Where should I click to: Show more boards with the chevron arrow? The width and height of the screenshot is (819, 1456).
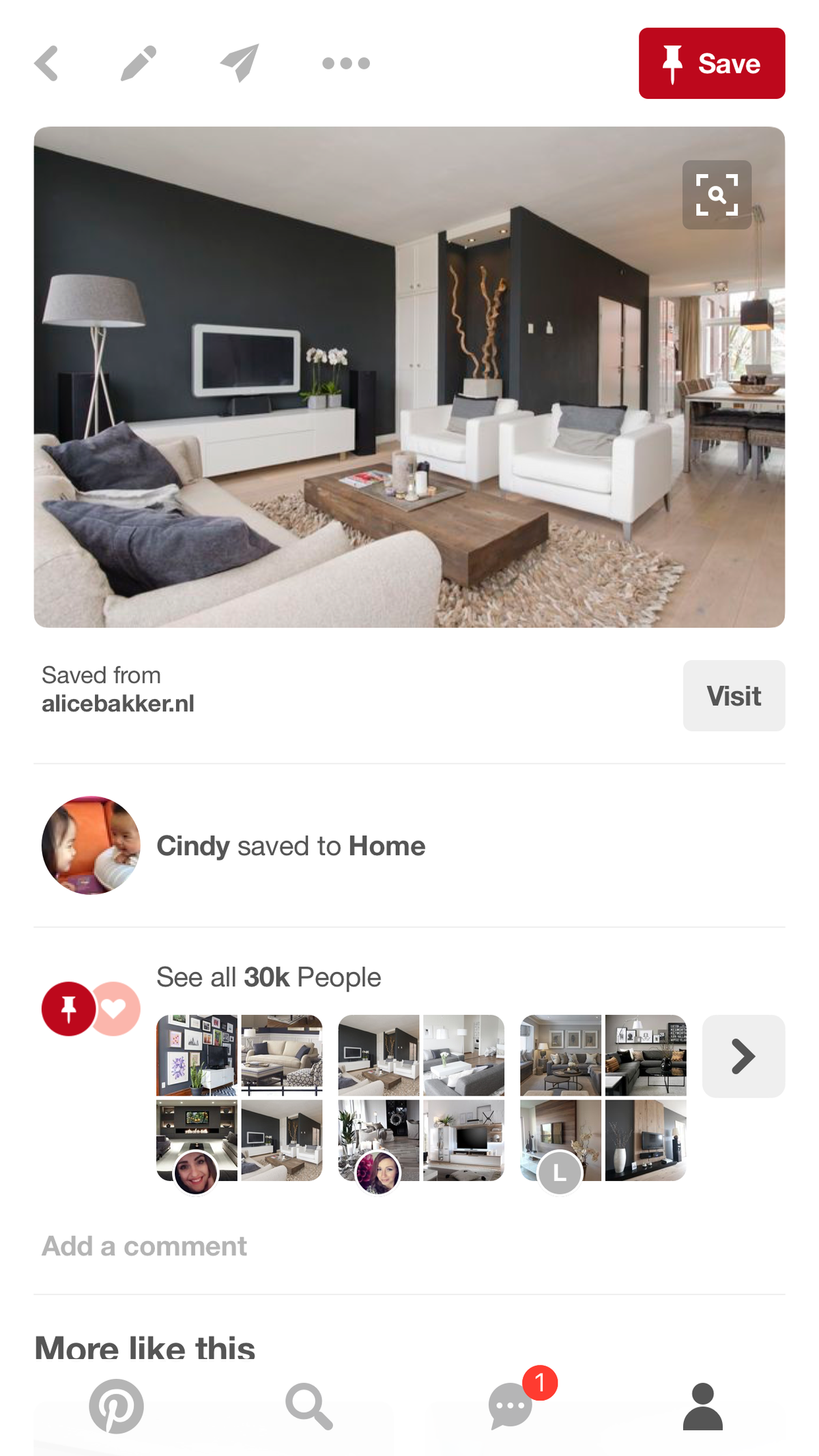(743, 1056)
